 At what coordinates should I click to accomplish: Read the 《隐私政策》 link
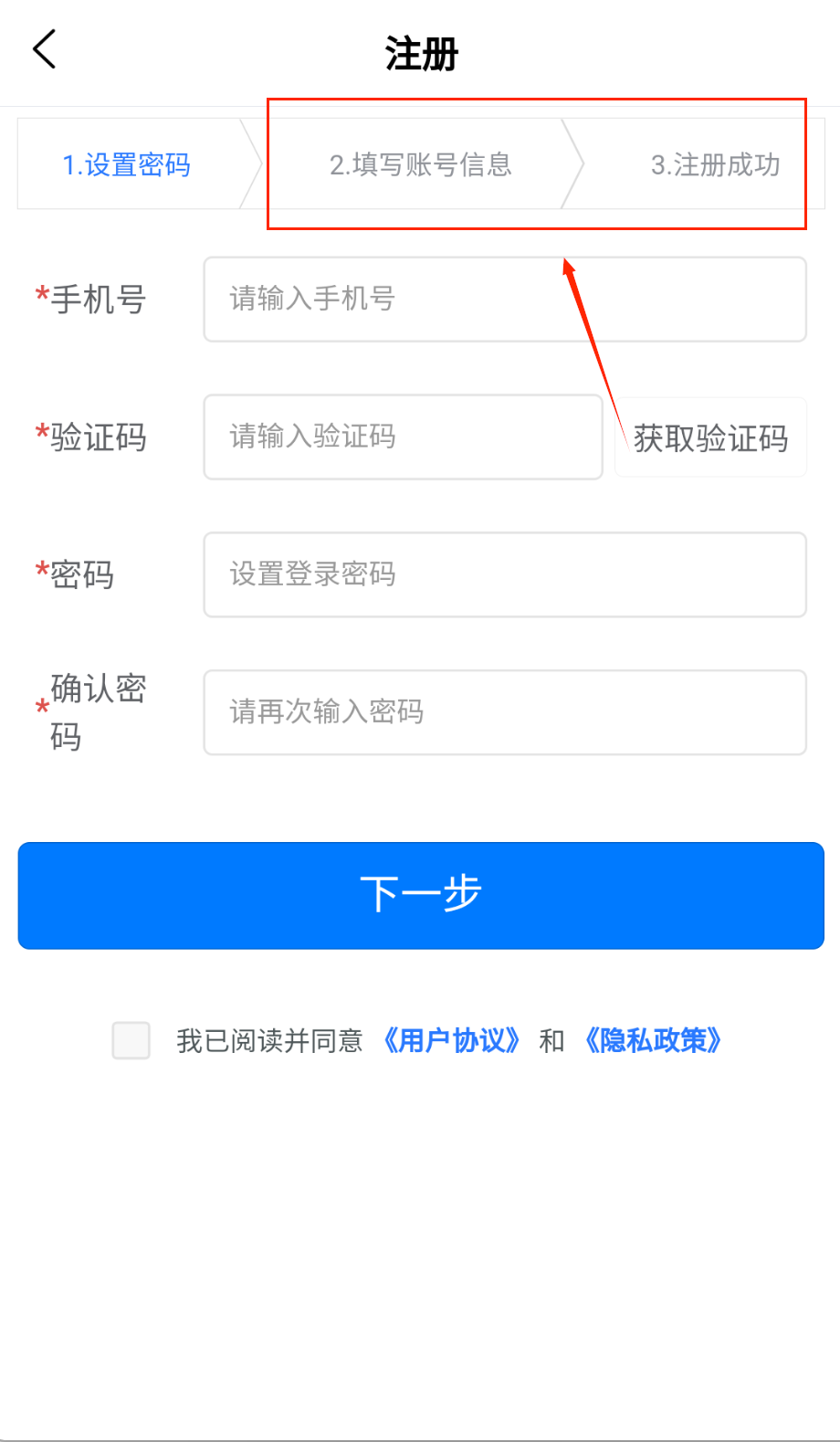click(x=653, y=1040)
